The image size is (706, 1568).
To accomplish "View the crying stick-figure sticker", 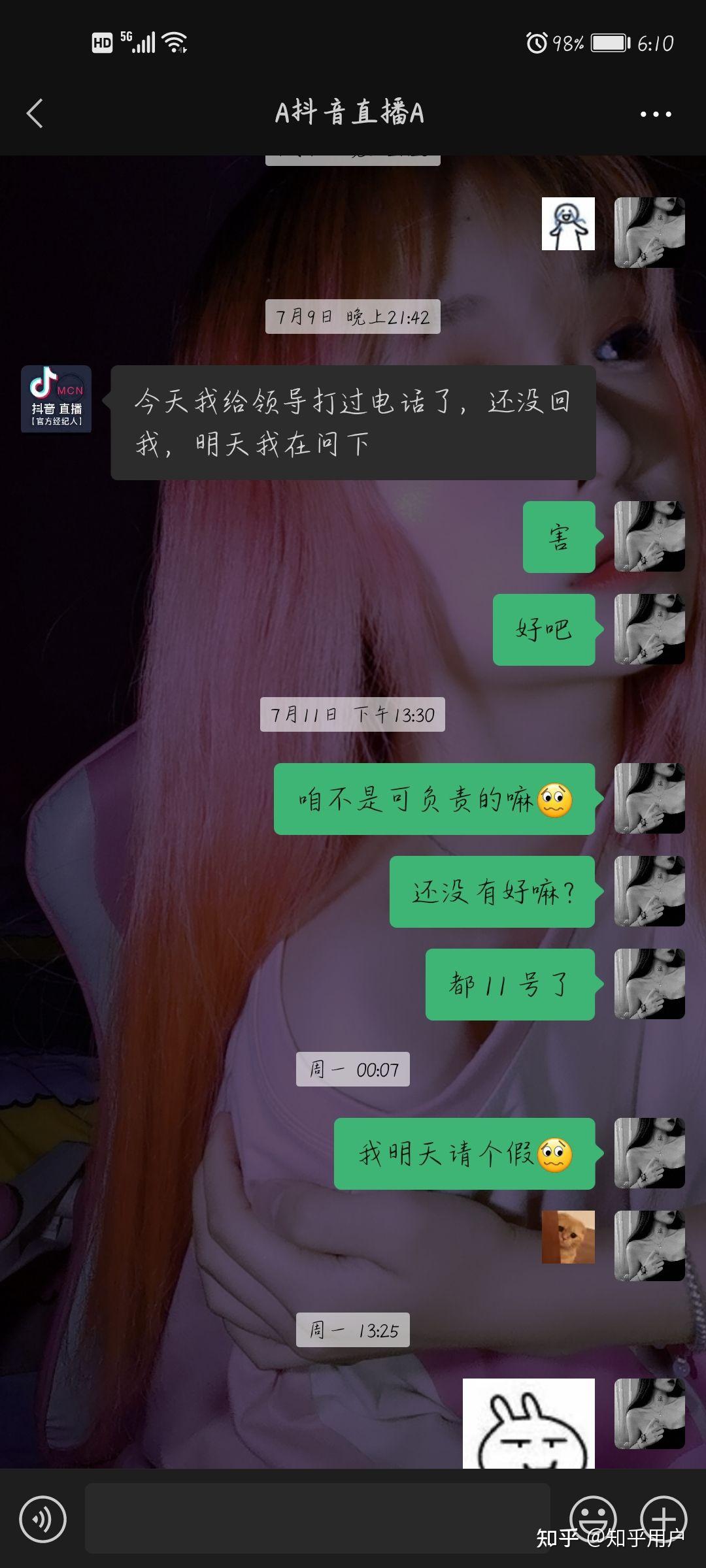I will 568,223.
